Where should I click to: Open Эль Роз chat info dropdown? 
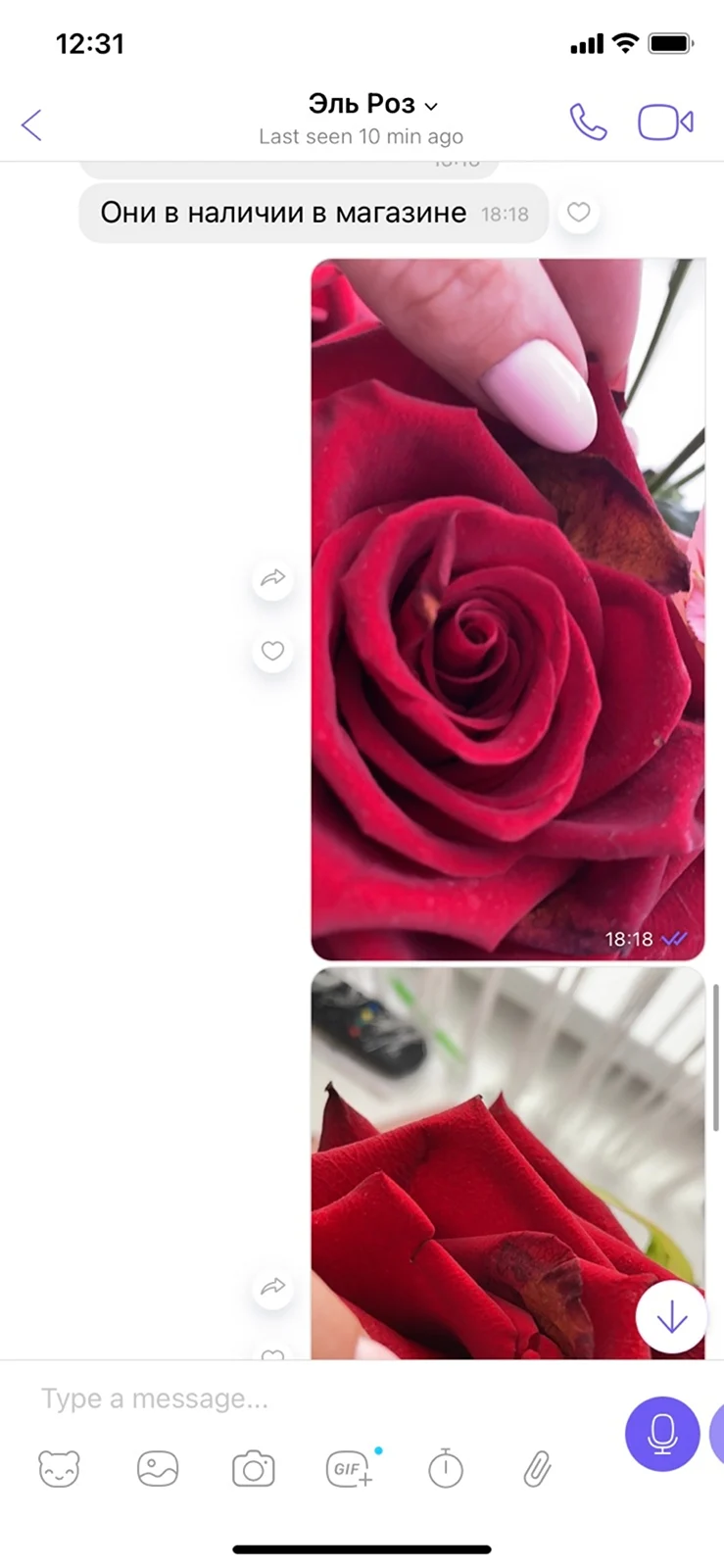coord(373,104)
